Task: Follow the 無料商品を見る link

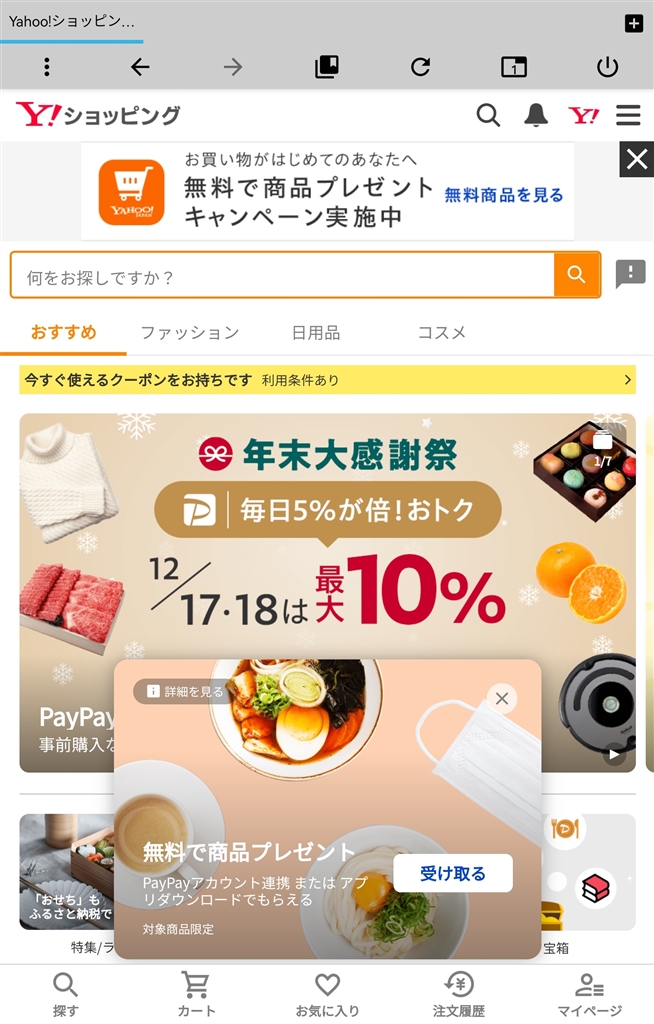Action: (504, 195)
